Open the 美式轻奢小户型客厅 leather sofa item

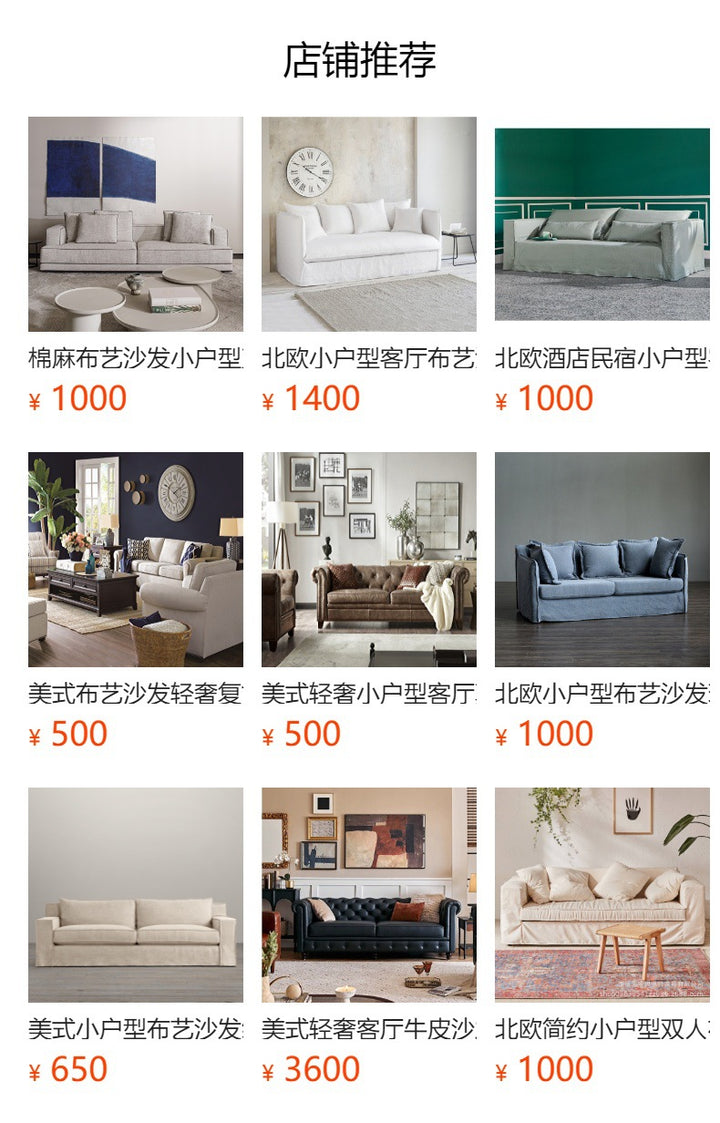click(x=368, y=560)
